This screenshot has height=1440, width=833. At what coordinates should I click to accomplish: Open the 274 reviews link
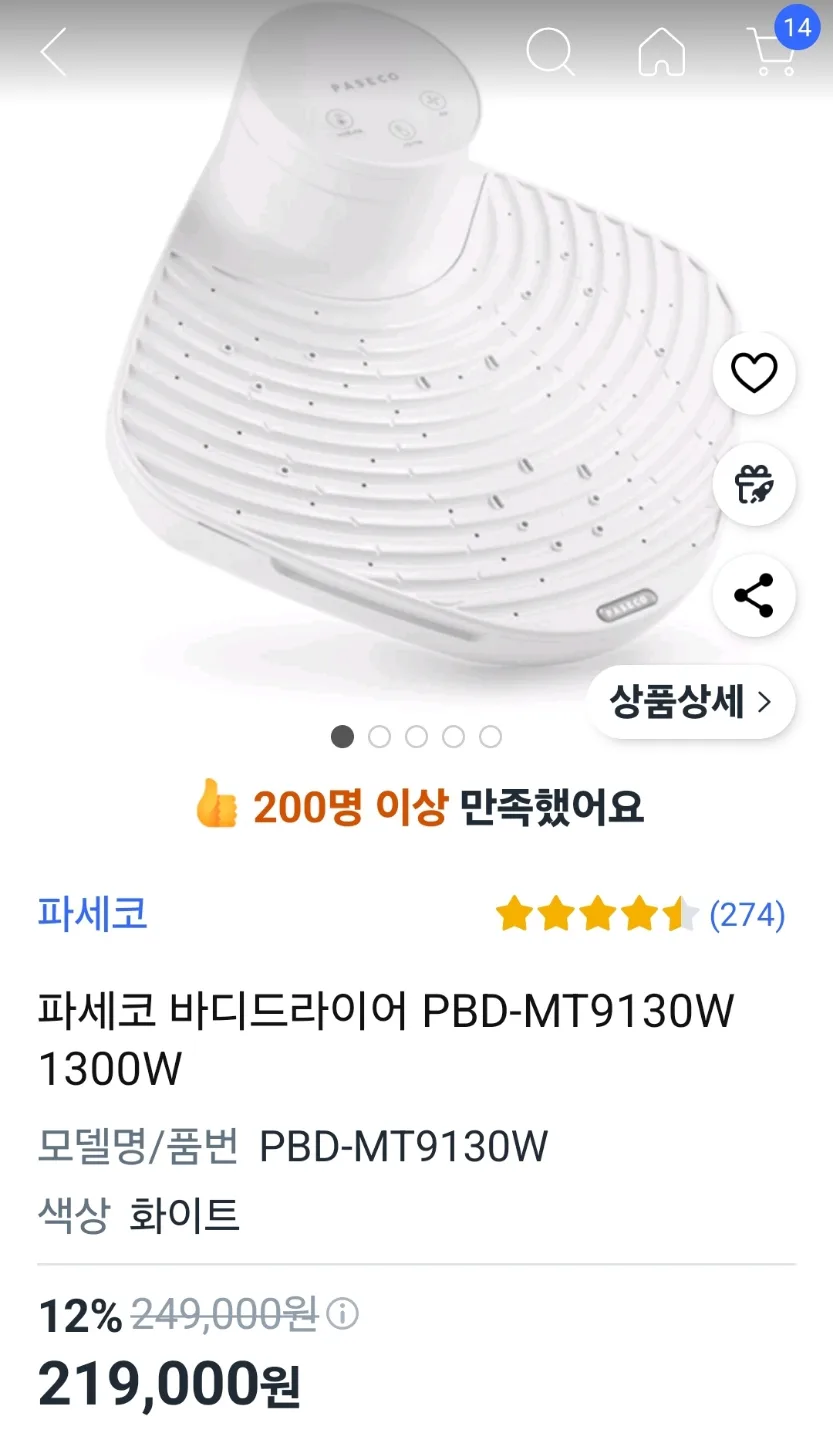(747, 915)
